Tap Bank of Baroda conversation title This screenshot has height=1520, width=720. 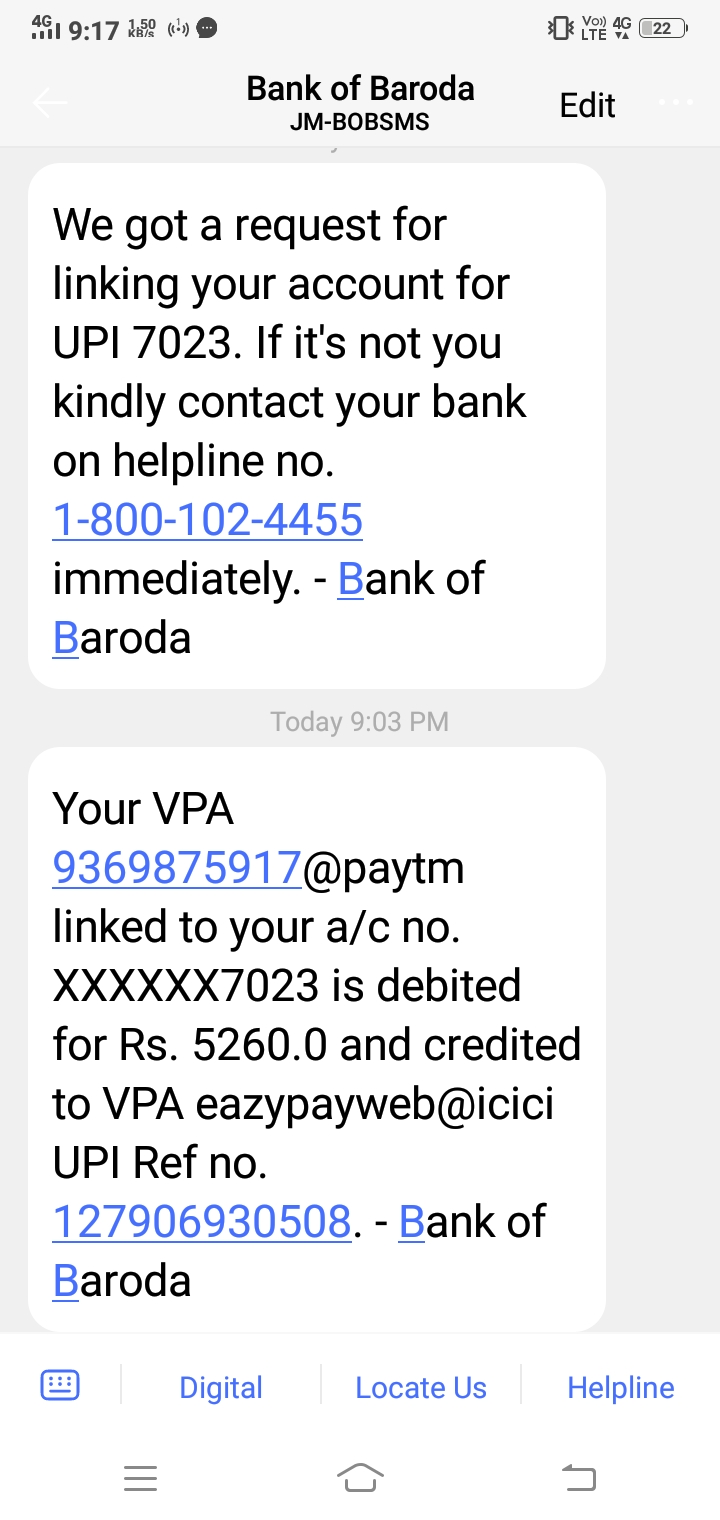click(x=359, y=88)
